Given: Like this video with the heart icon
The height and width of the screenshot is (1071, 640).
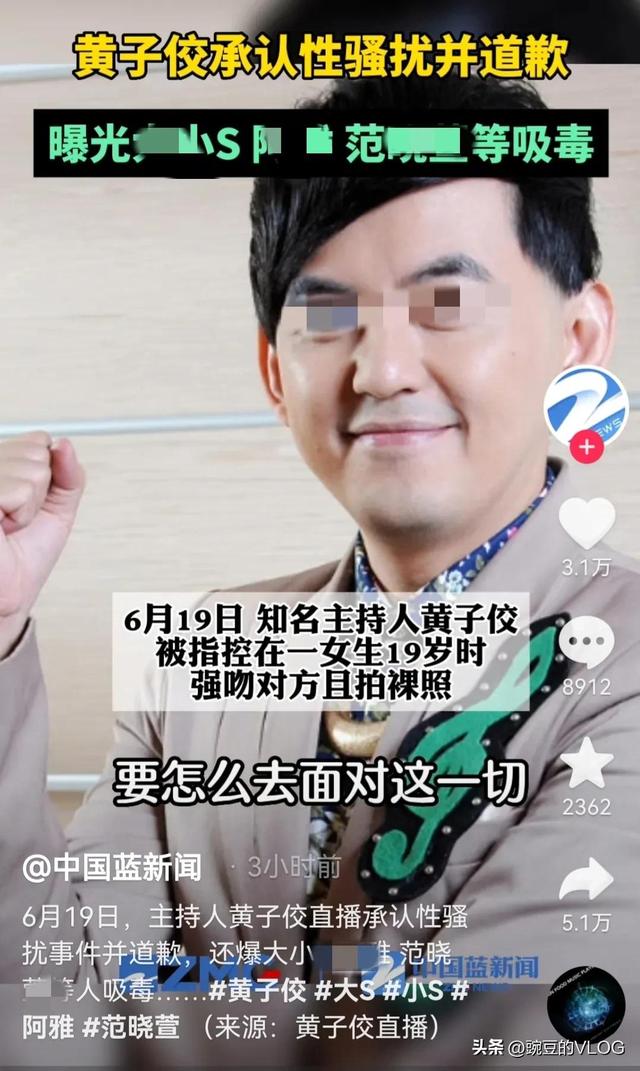Looking at the screenshot, I should (x=587, y=523).
